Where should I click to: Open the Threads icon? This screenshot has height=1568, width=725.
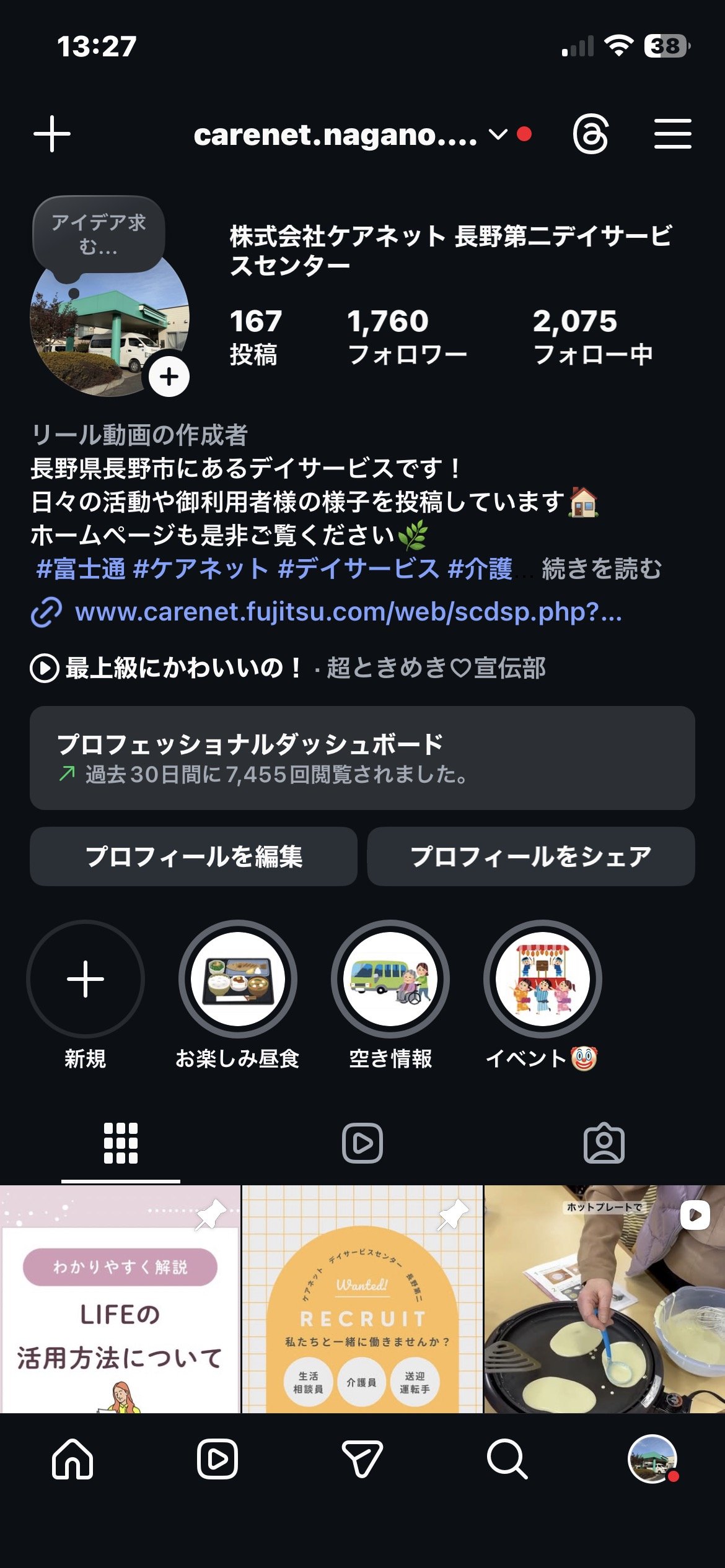tap(590, 134)
